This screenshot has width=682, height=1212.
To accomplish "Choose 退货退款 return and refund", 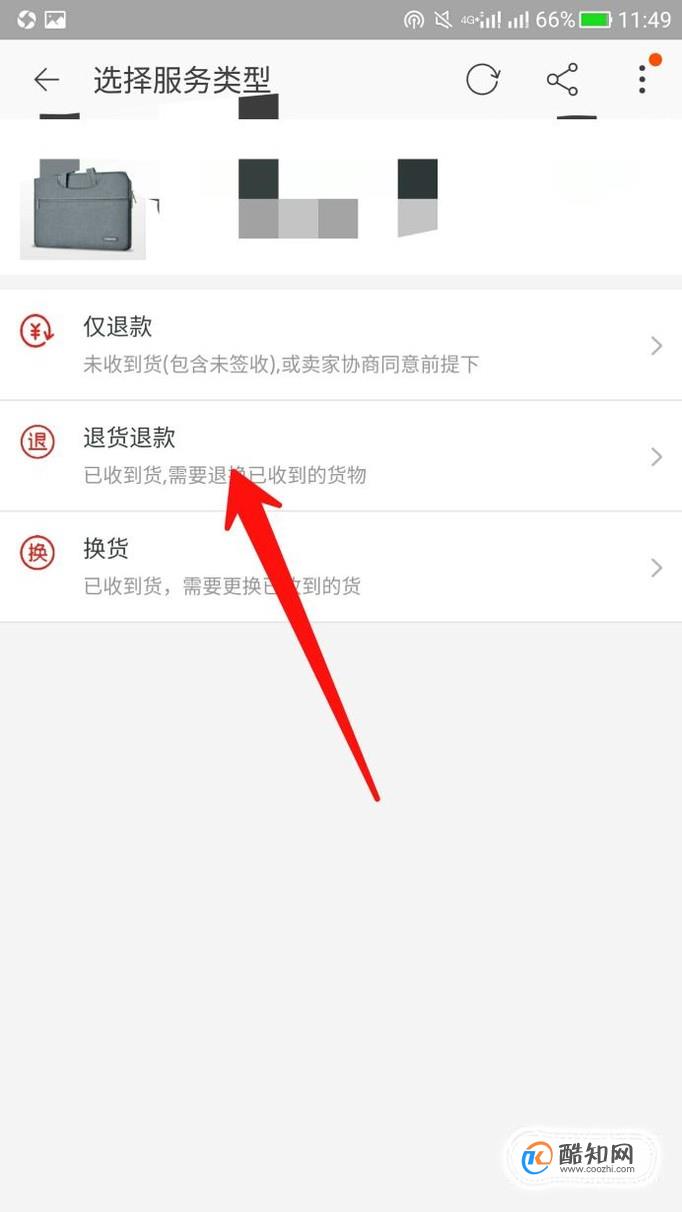I will click(340, 456).
